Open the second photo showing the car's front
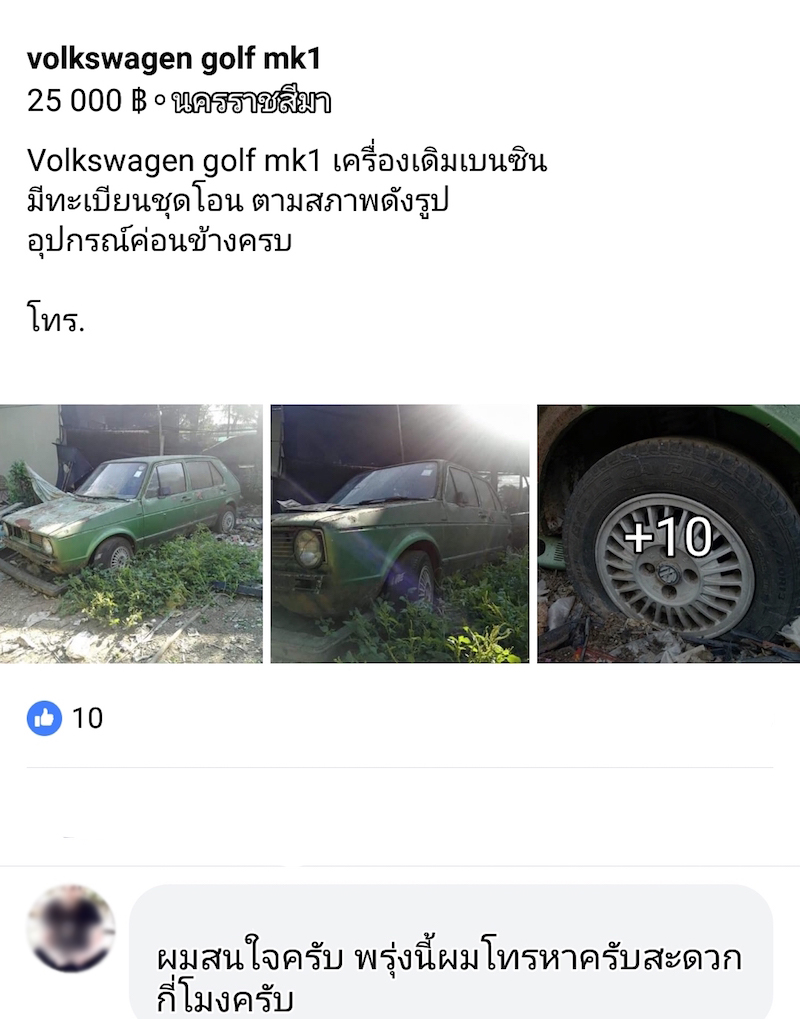Image resolution: width=800 pixels, height=1019 pixels. point(400,533)
